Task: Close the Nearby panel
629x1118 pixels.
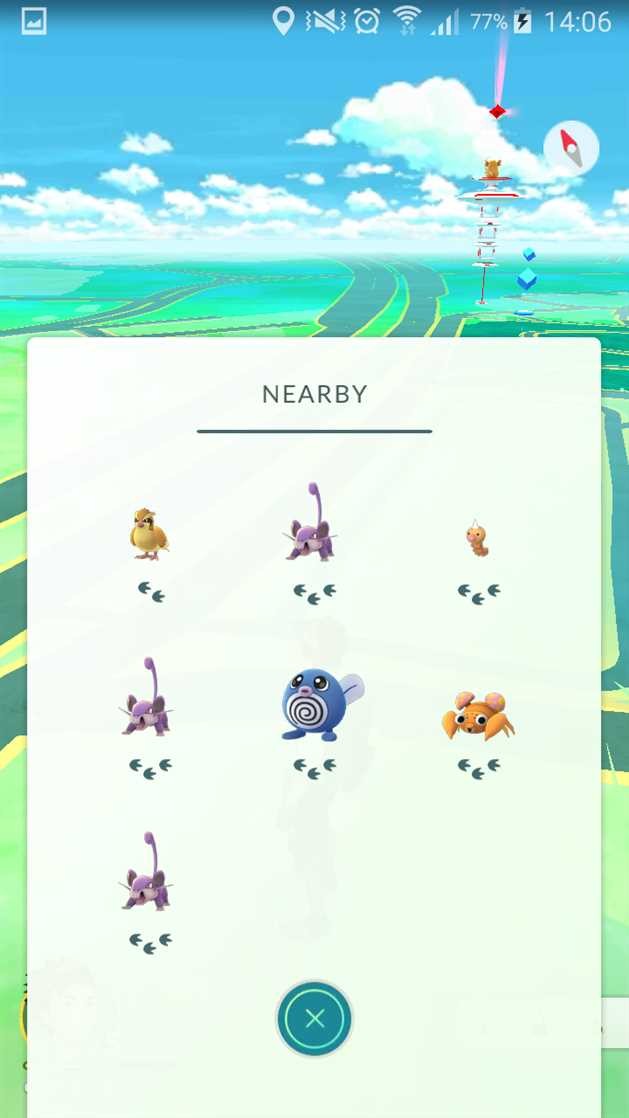Action: click(x=314, y=1018)
